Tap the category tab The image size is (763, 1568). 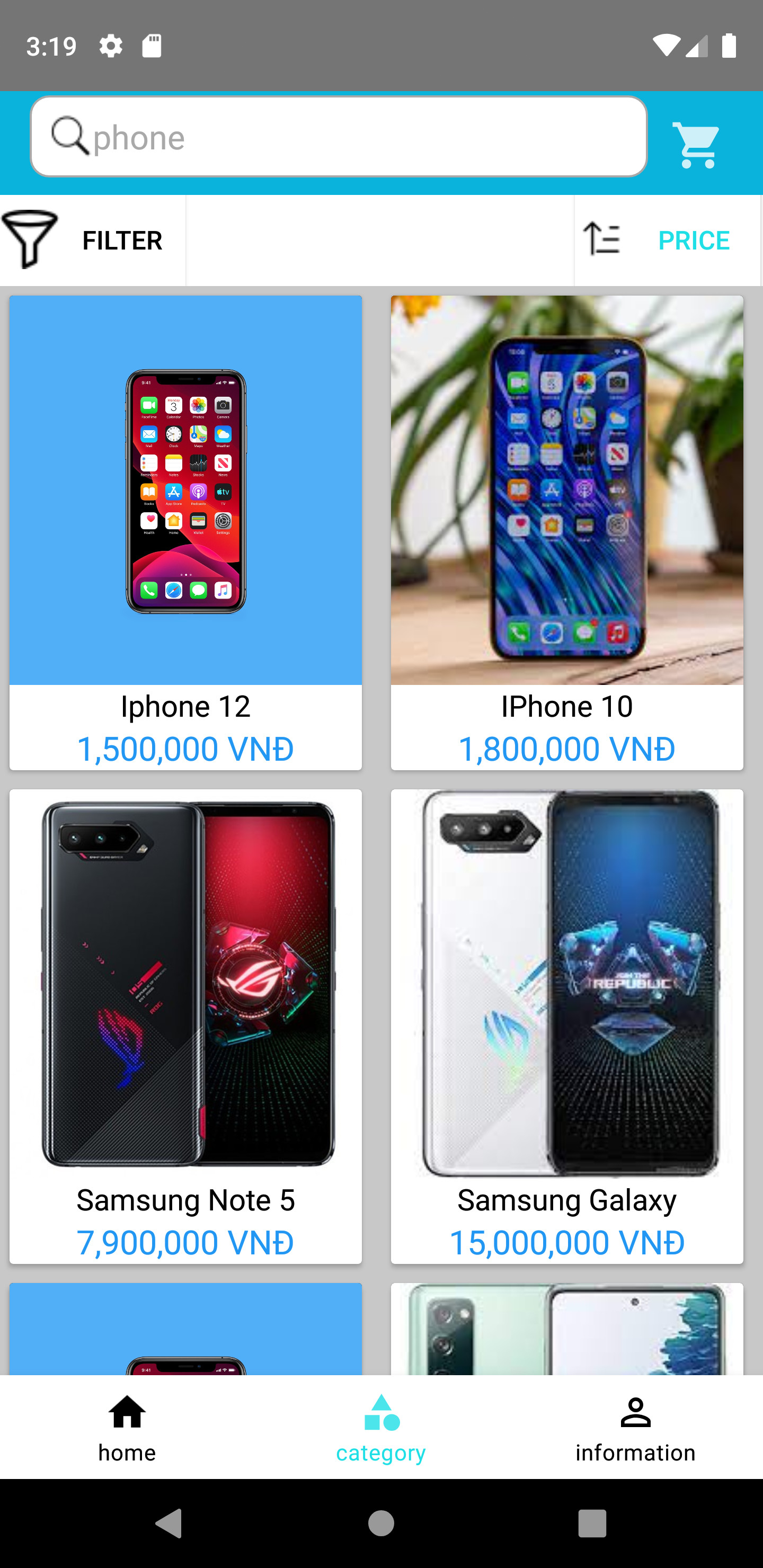pyautogui.click(x=381, y=1427)
